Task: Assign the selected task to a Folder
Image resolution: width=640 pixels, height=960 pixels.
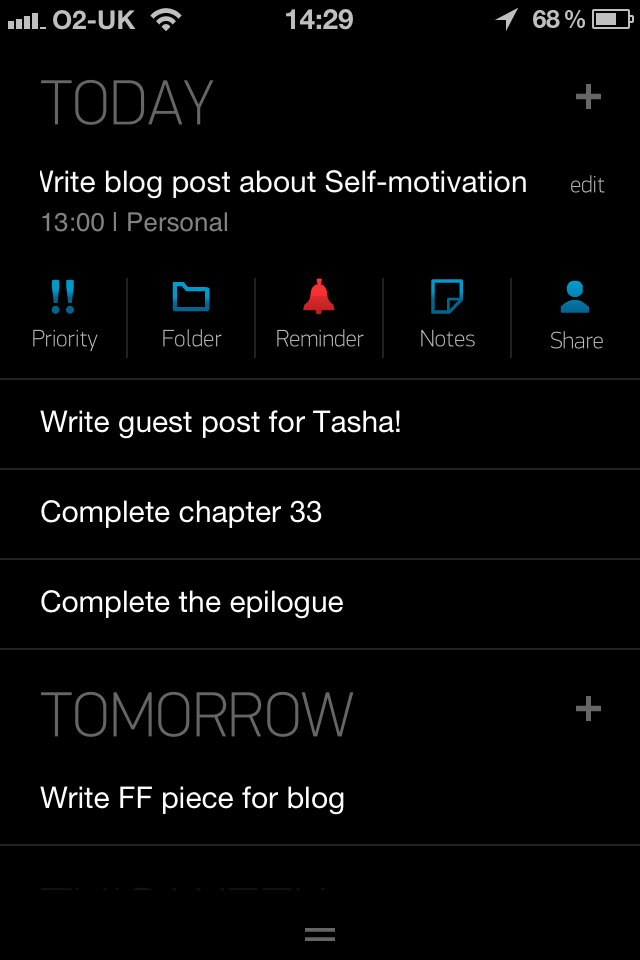Action: coord(191,316)
